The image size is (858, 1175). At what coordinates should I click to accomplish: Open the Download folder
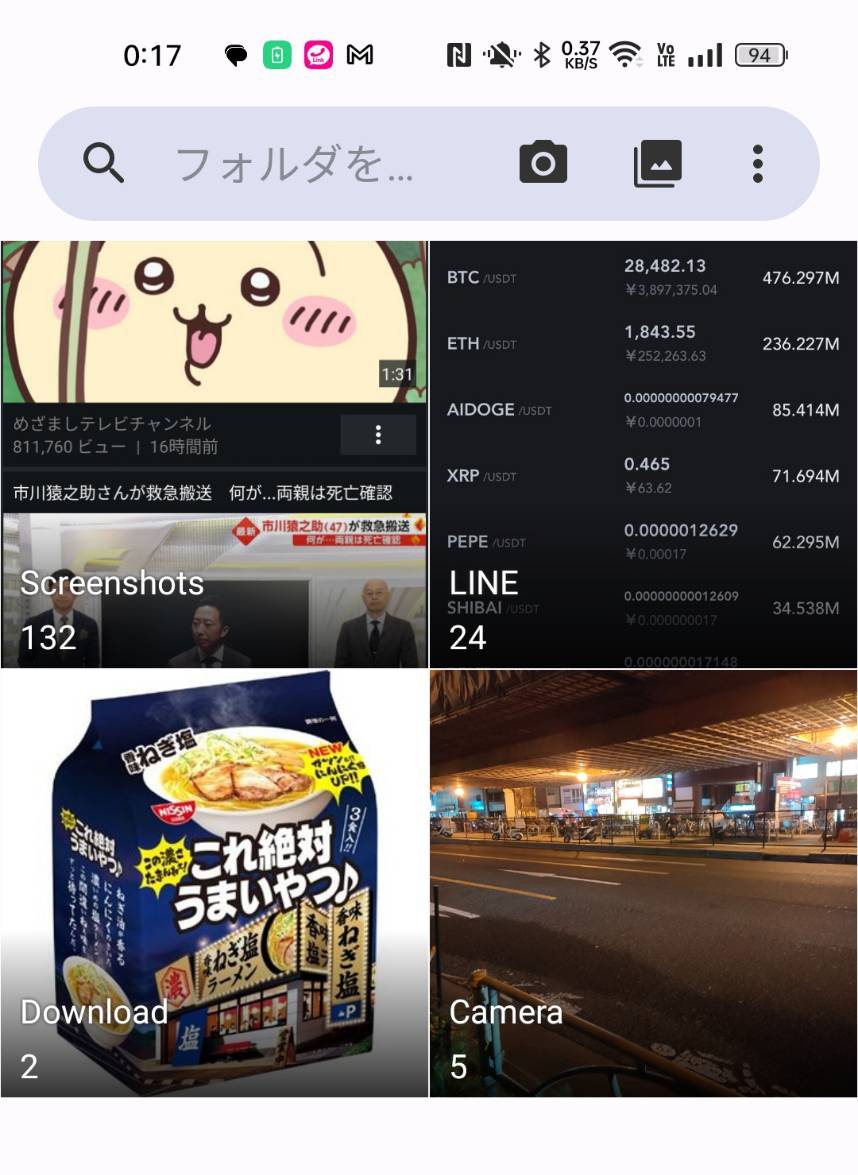pyautogui.click(x=214, y=883)
